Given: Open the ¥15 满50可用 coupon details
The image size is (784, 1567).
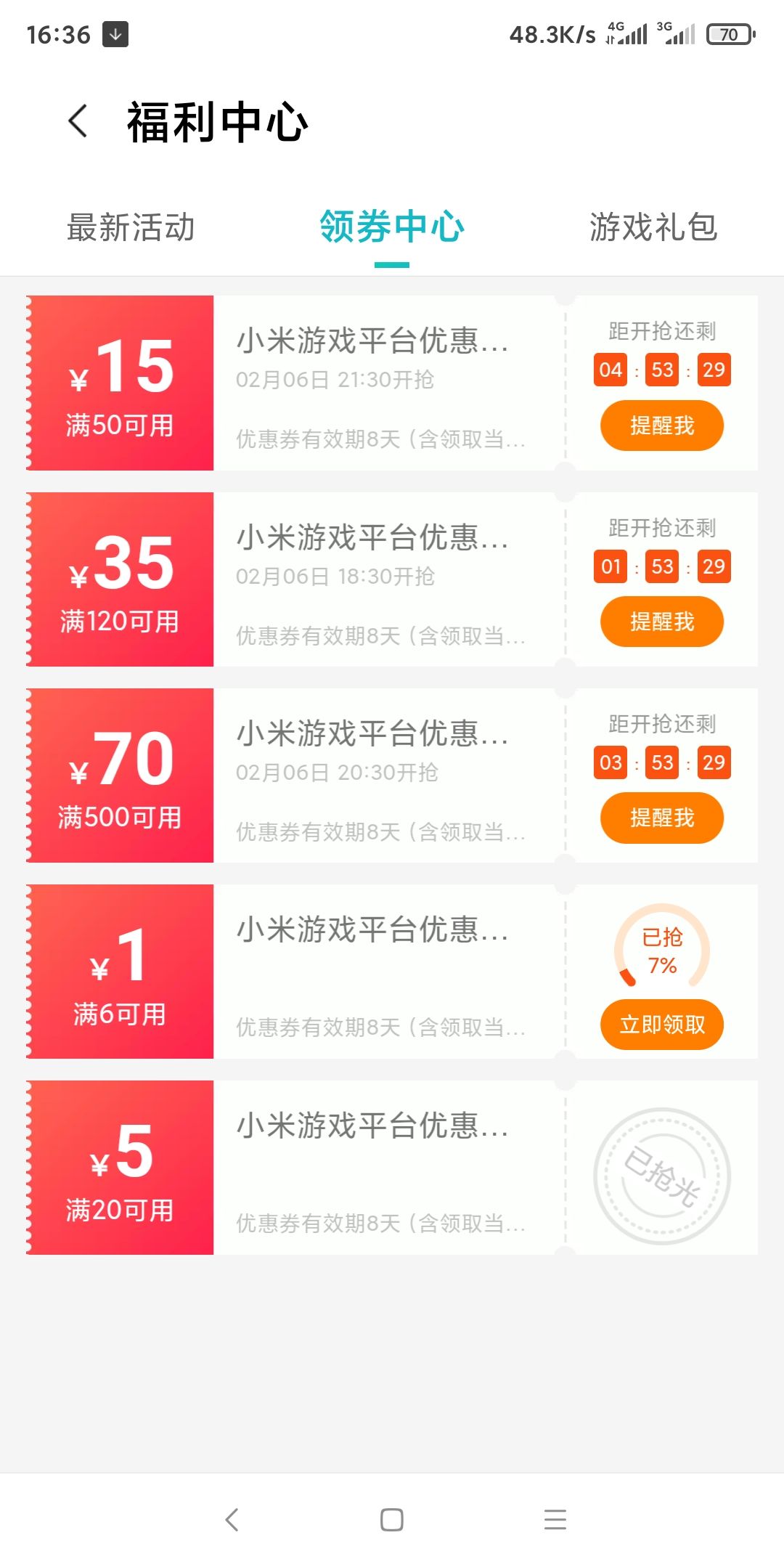Looking at the screenshot, I should (392, 383).
